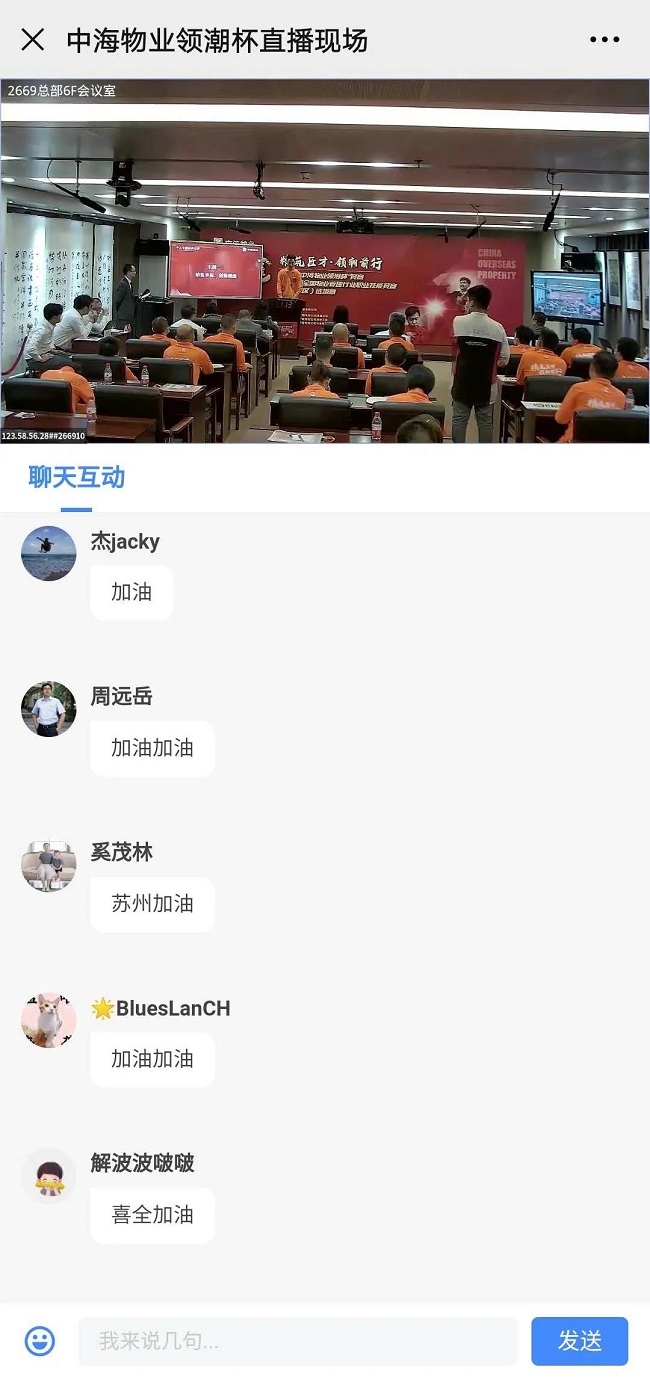Screen dimensions: 650x1379
Task: Tap the live video stream
Action: coord(325,262)
